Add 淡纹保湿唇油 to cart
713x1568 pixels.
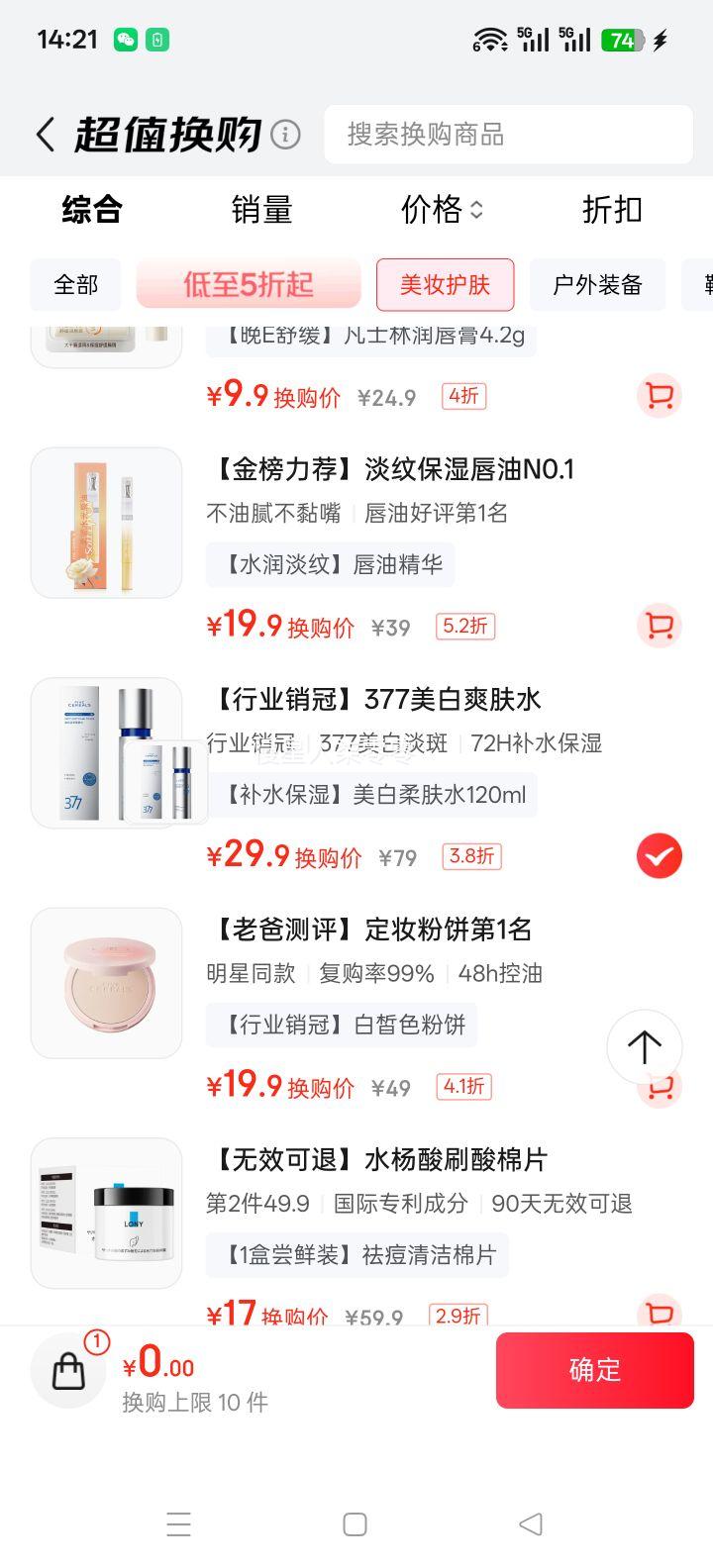[659, 626]
